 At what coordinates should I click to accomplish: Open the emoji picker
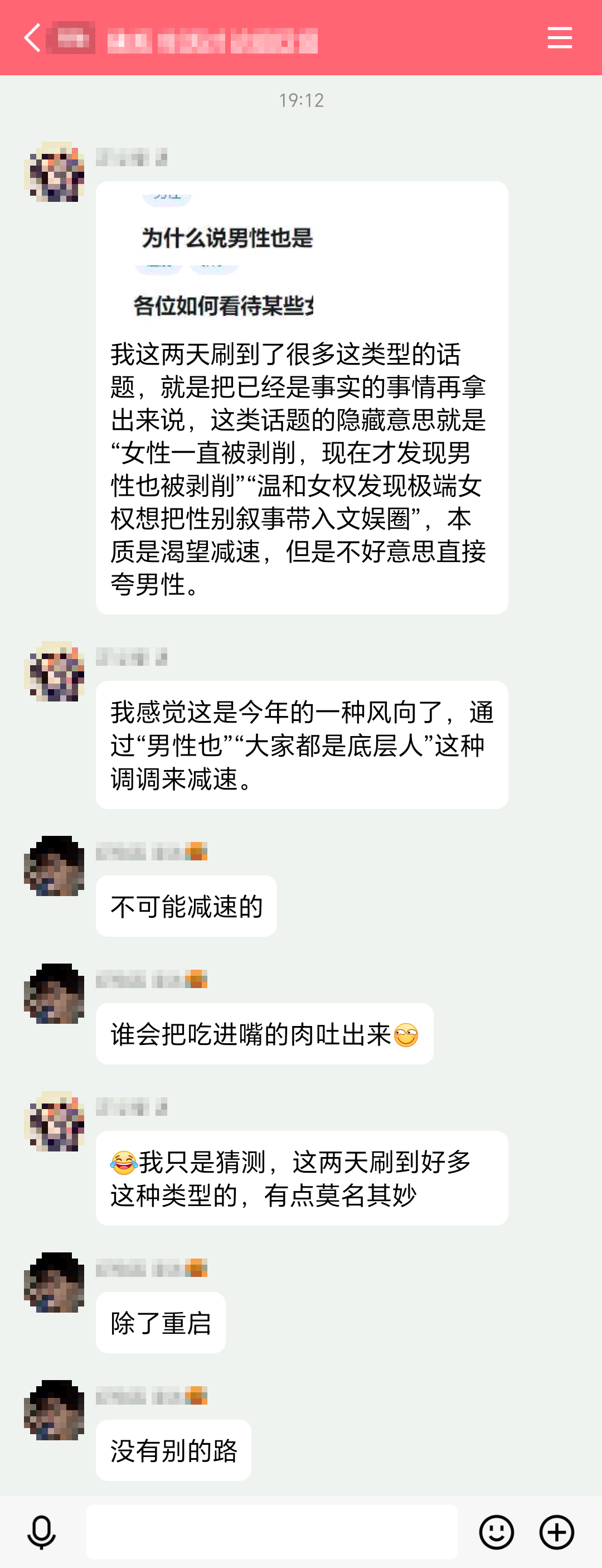point(496,1532)
